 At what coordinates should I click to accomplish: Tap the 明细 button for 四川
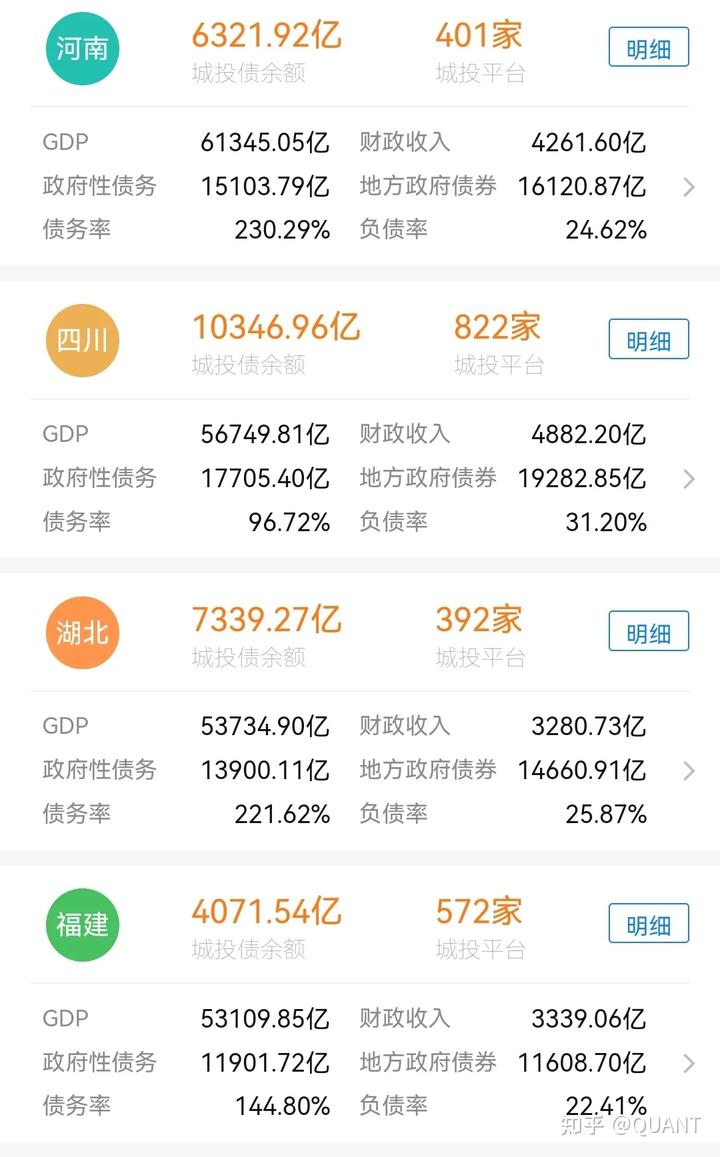click(x=648, y=339)
